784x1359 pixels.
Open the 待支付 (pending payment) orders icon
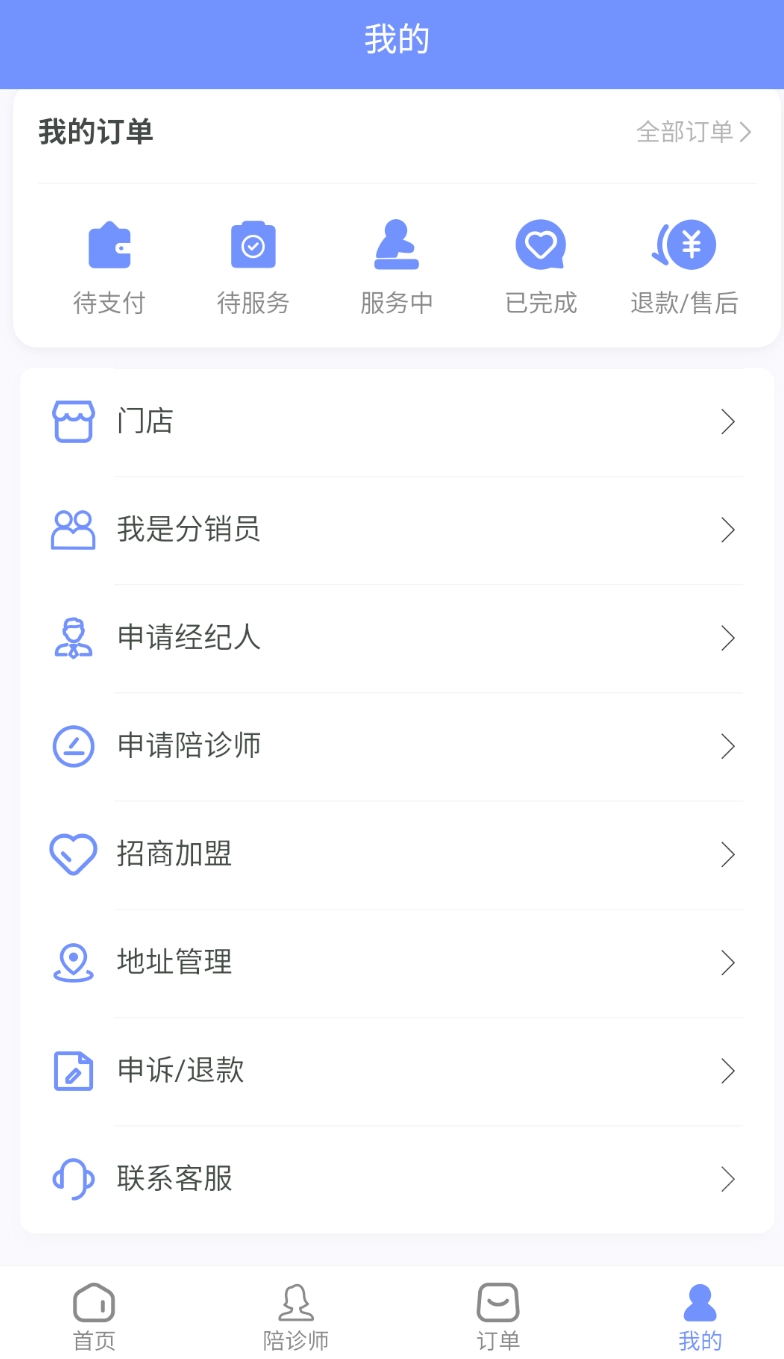coord(110,244)
